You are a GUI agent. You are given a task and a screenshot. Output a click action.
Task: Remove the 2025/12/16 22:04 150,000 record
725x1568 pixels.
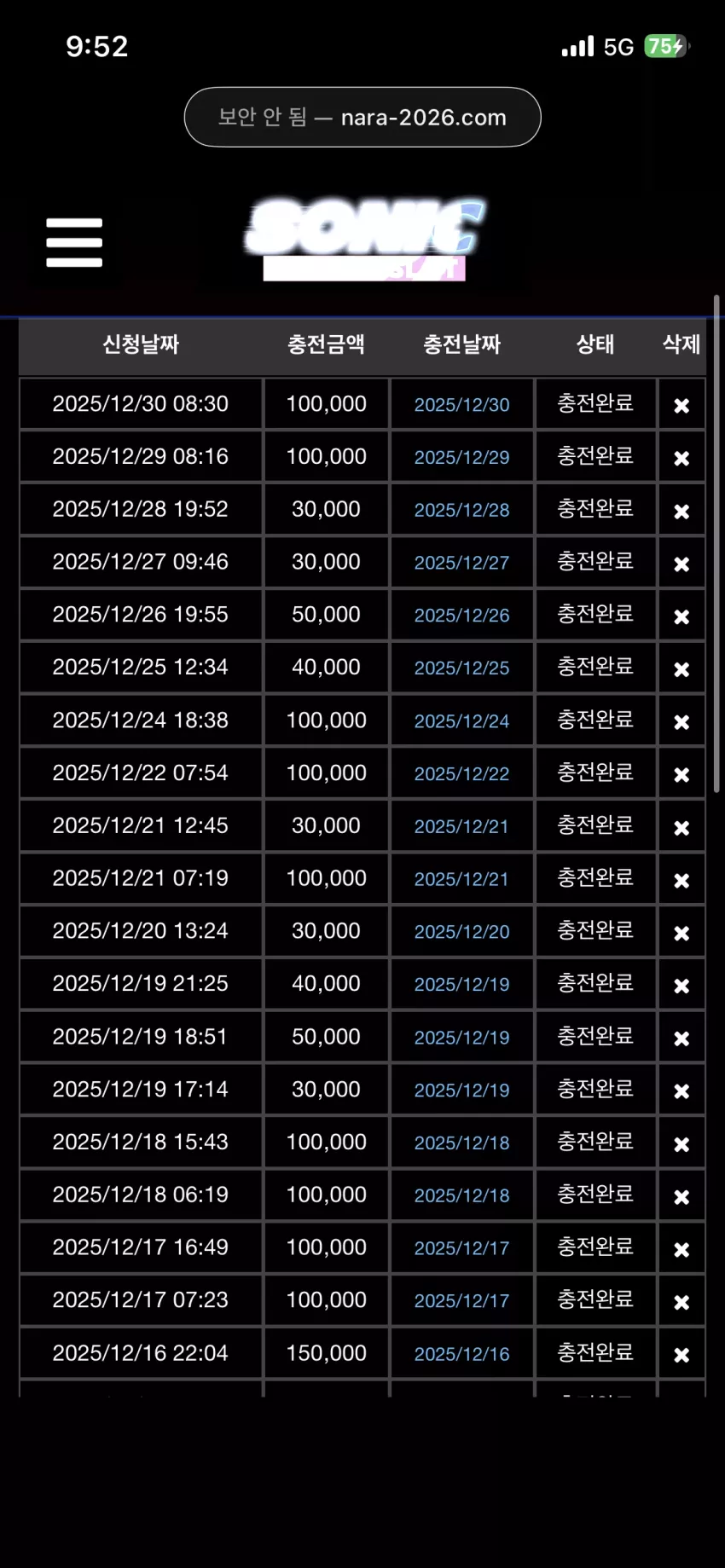[681, 1355]
